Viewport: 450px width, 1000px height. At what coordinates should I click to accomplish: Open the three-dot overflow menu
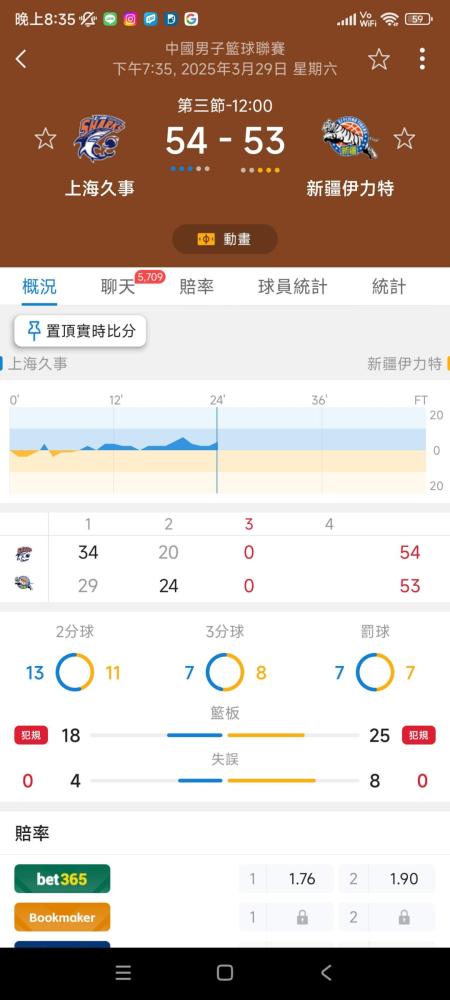(422, 59)
